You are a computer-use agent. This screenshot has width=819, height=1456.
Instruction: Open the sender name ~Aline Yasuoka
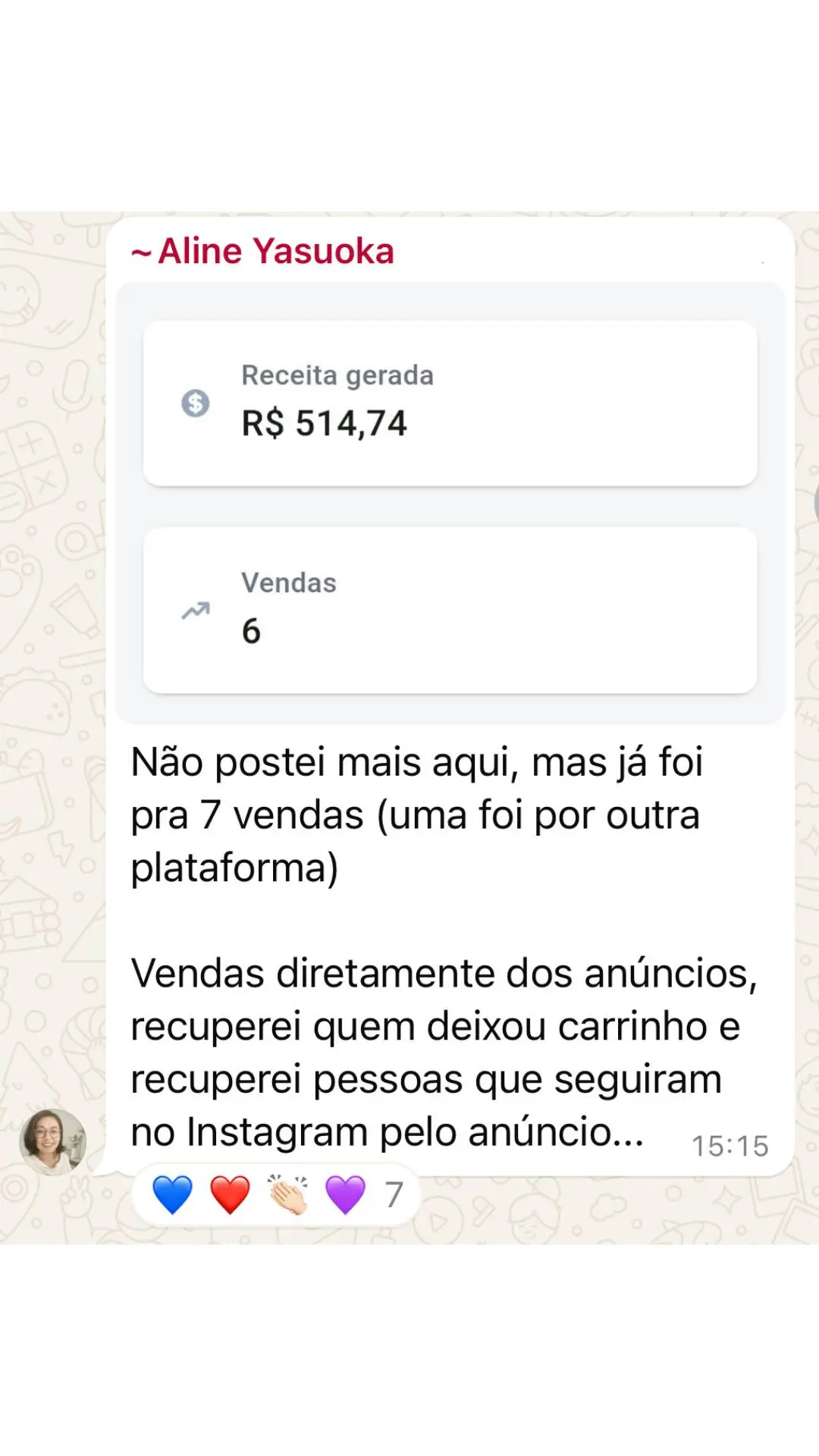(x=261, y=250)
